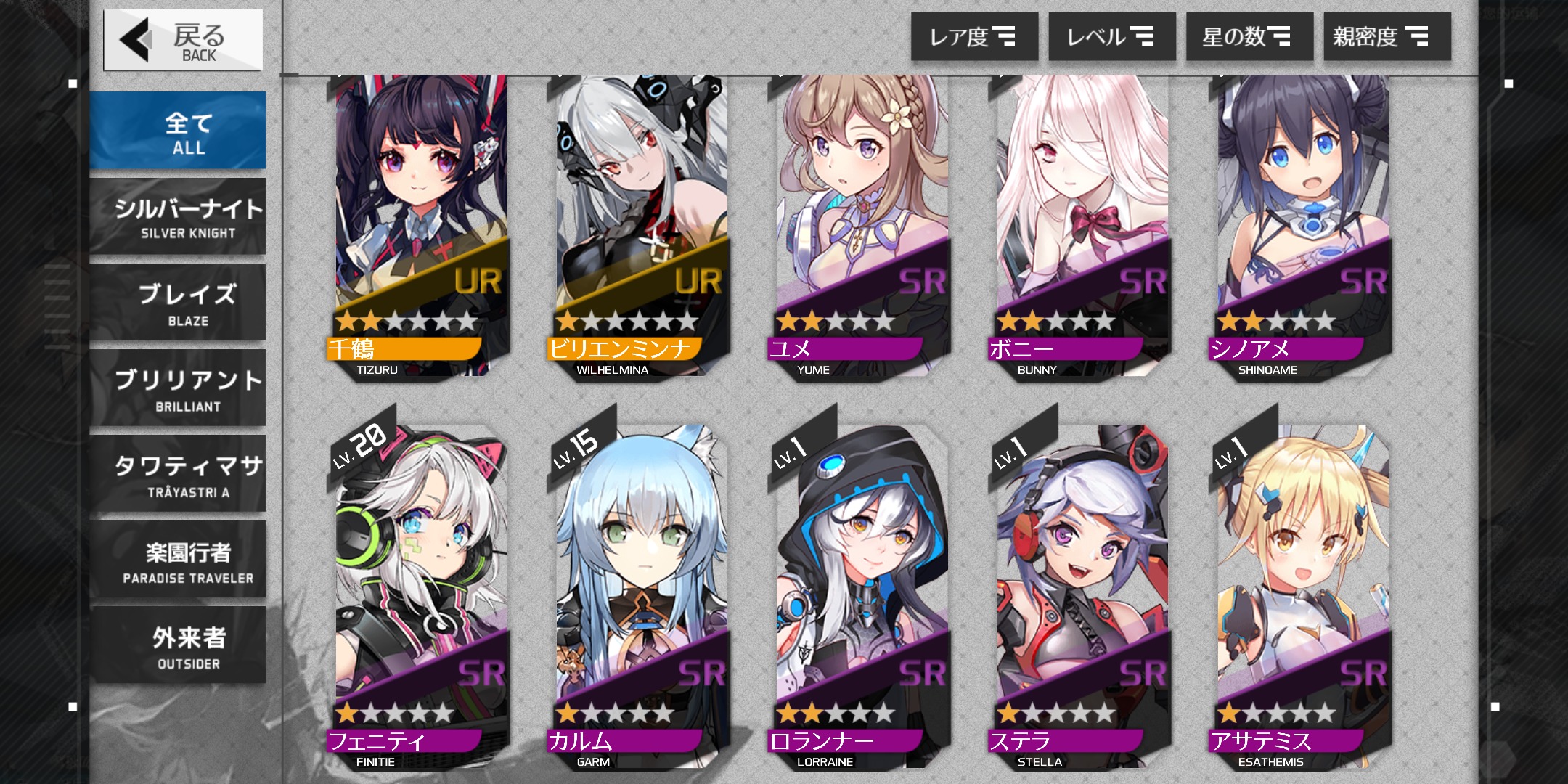Select the Bunny character card
The height and width of the screenshot is (784, 1568).
click(x=1082, y=218)
